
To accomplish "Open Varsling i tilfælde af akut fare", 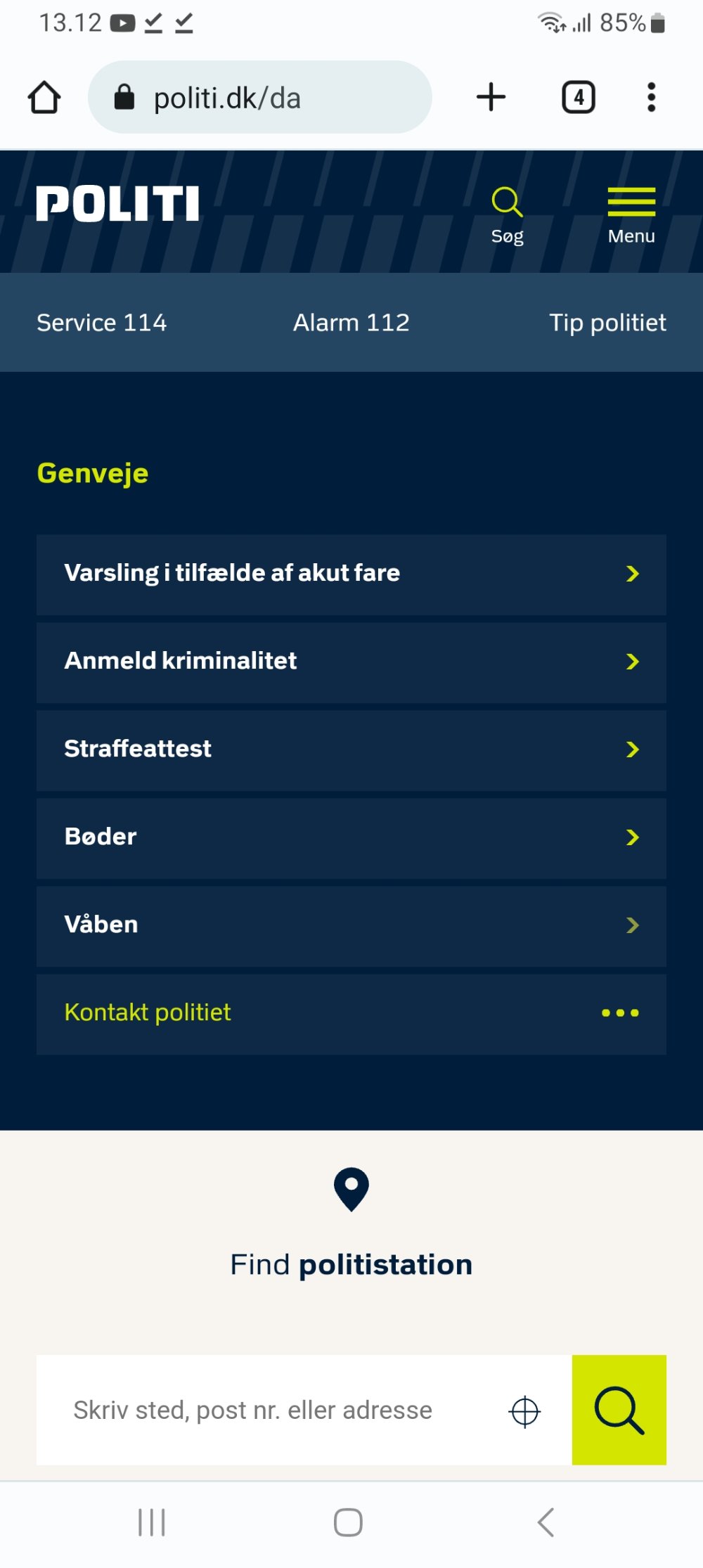I will pyautogui.click(x=351, y=574).
